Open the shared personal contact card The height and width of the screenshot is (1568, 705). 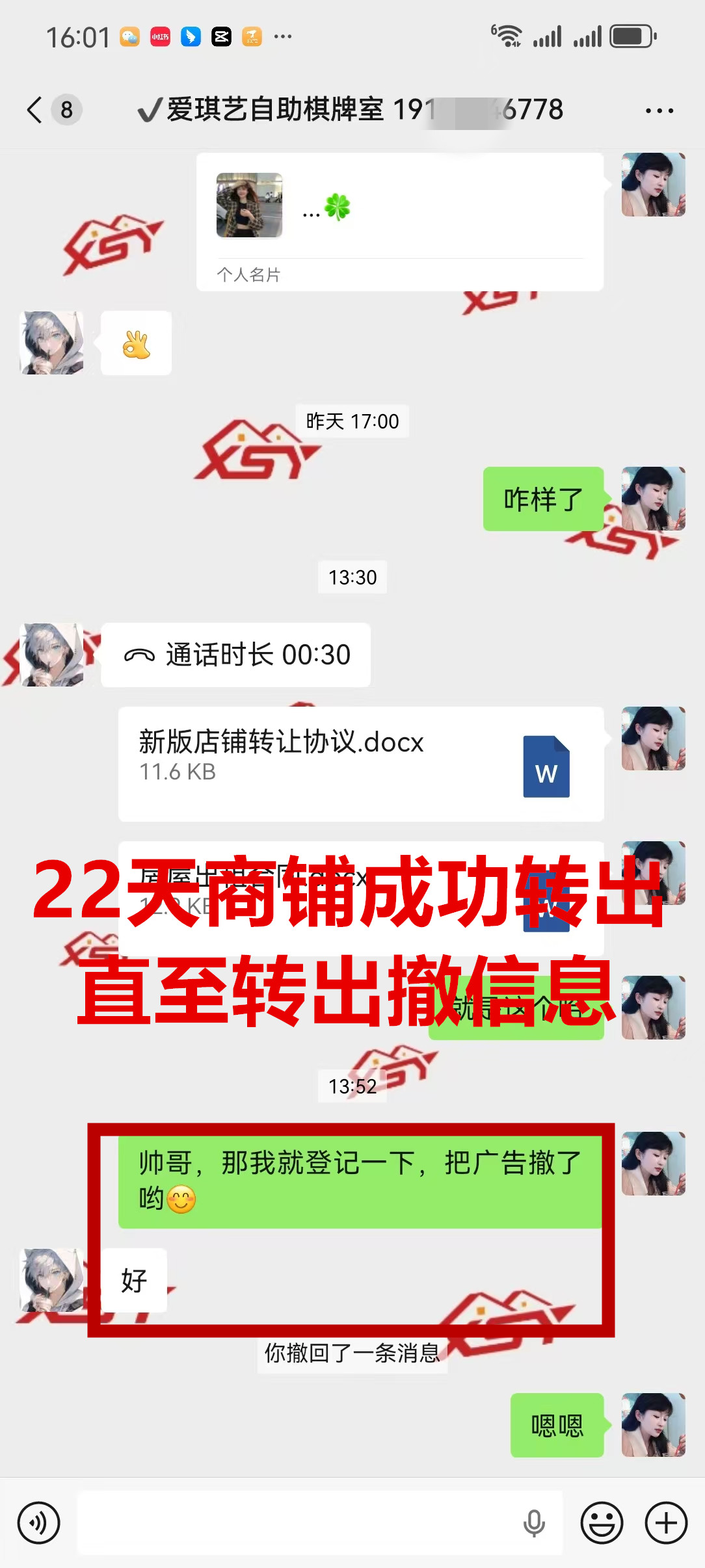tap(399, 222)
